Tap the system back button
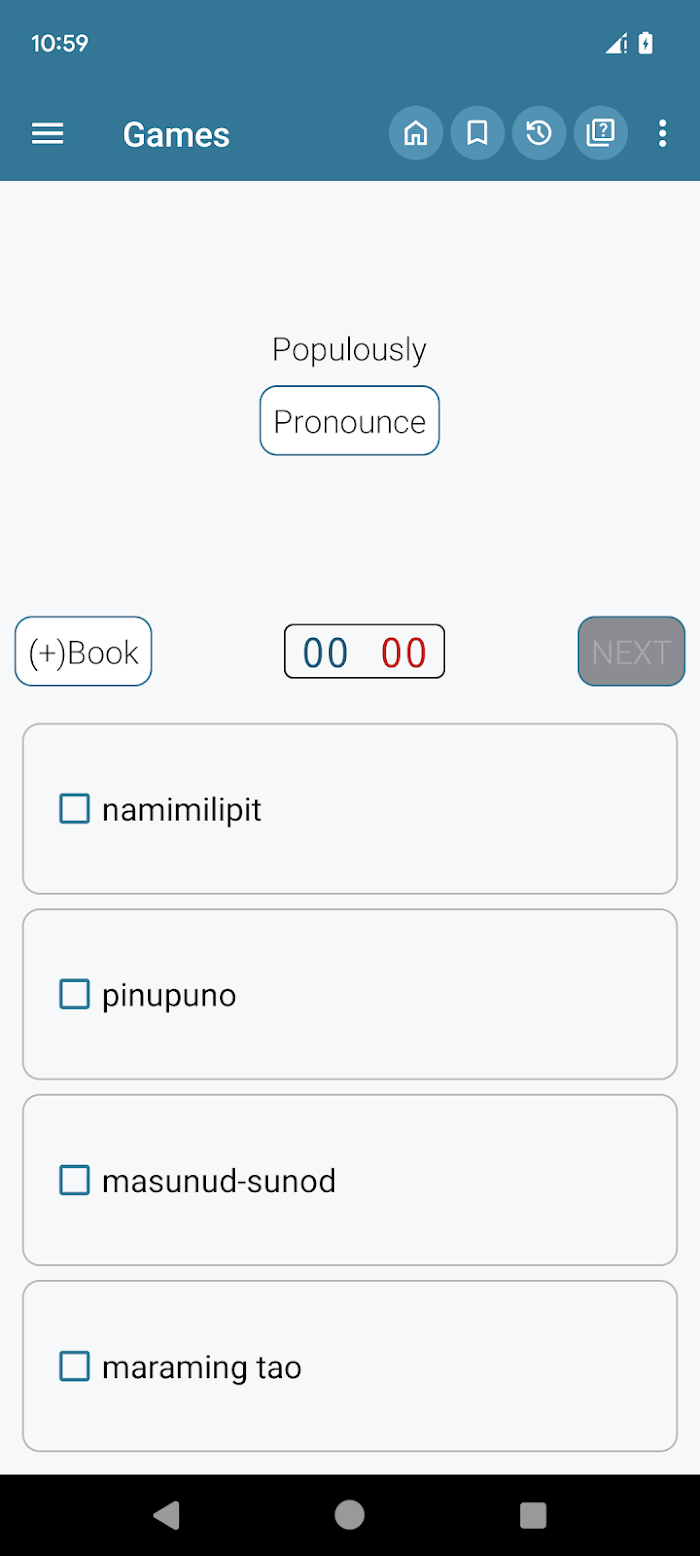The width and height of the screenshot is (700, 1556). point(167,1515)
